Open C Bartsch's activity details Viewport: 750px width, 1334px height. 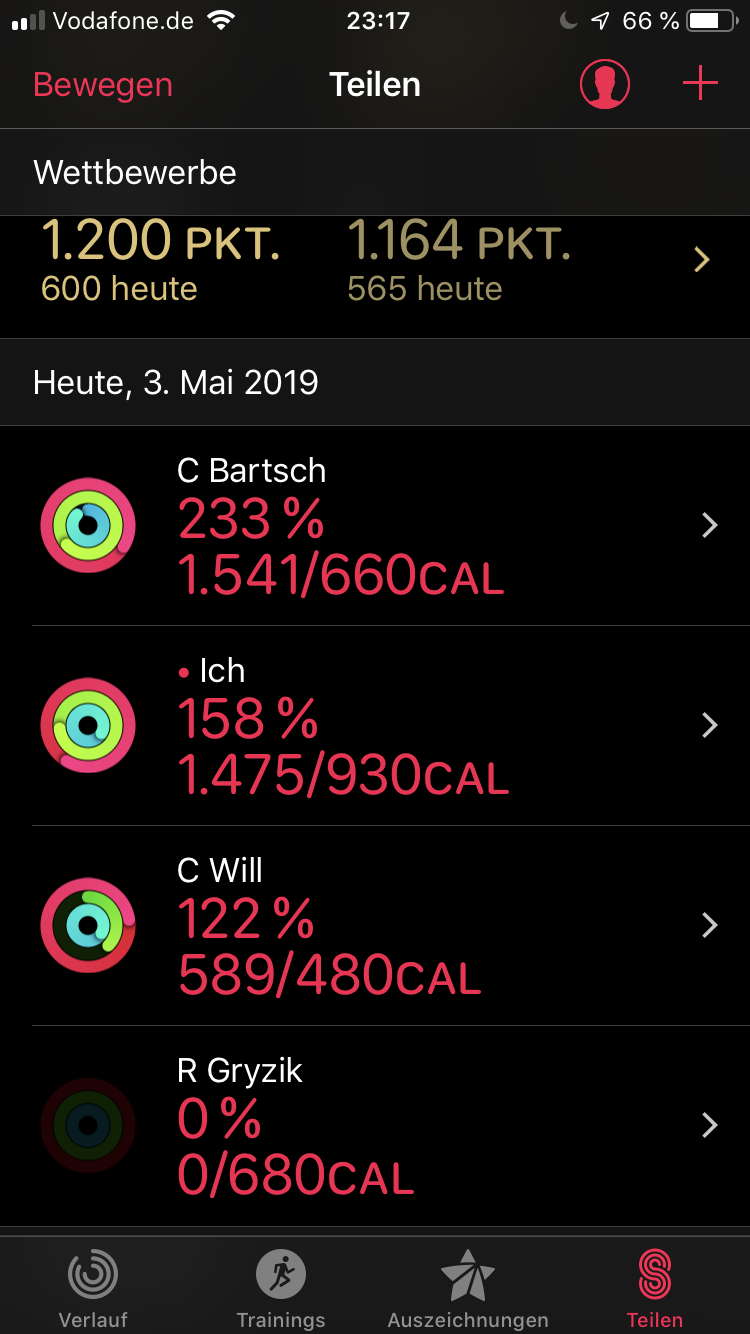tap(375, 525)
